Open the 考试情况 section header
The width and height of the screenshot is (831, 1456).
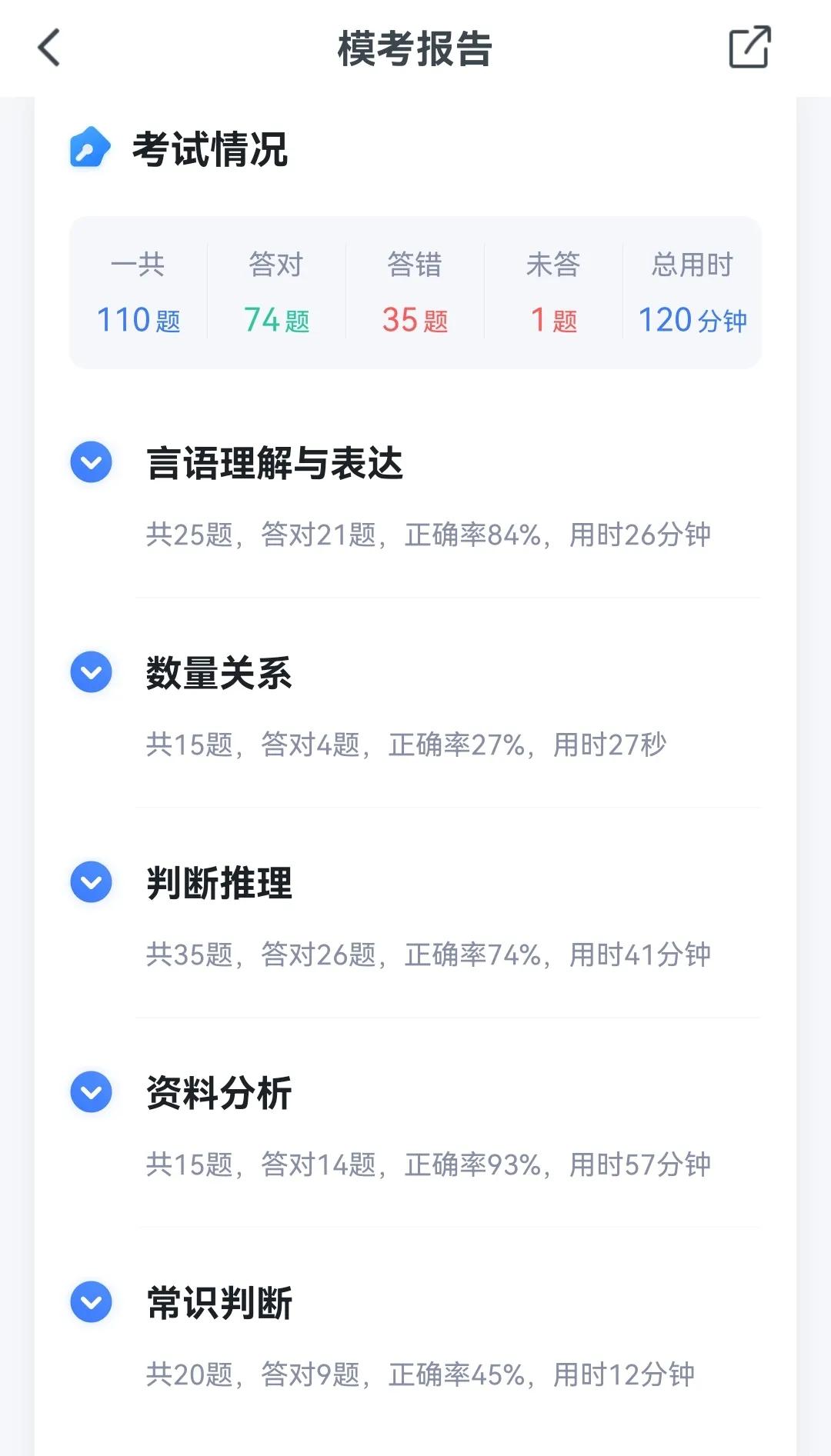(x=208, y=148)
